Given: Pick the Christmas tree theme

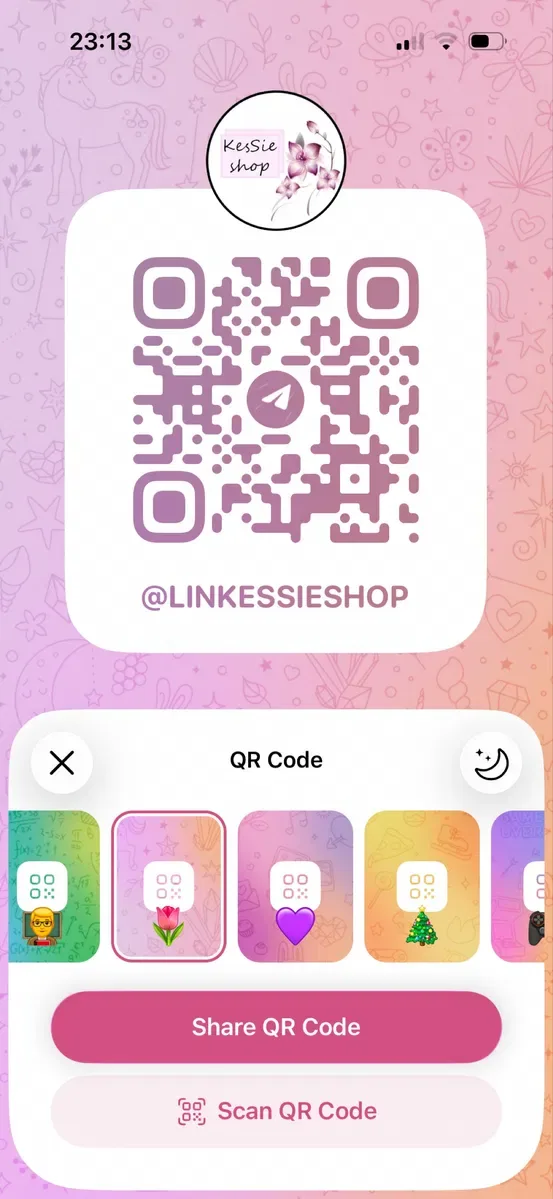Looking at the screenshot, I should point(422,886).
